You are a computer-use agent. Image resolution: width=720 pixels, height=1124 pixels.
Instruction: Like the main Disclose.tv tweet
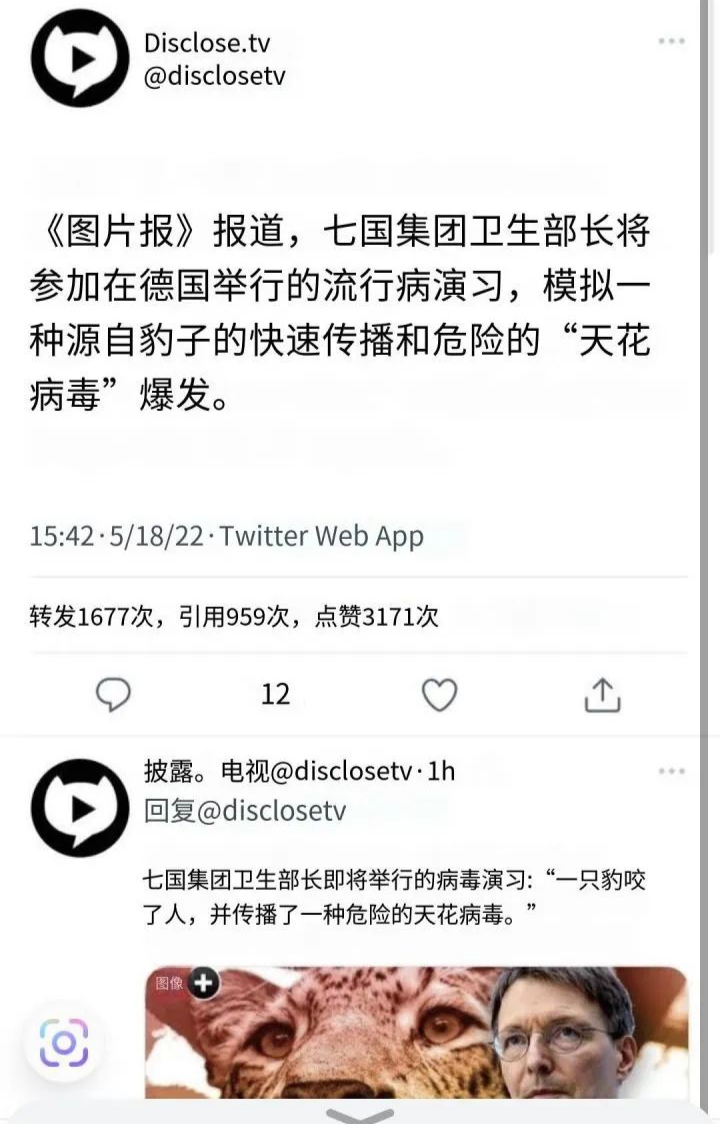click(439, 694)
